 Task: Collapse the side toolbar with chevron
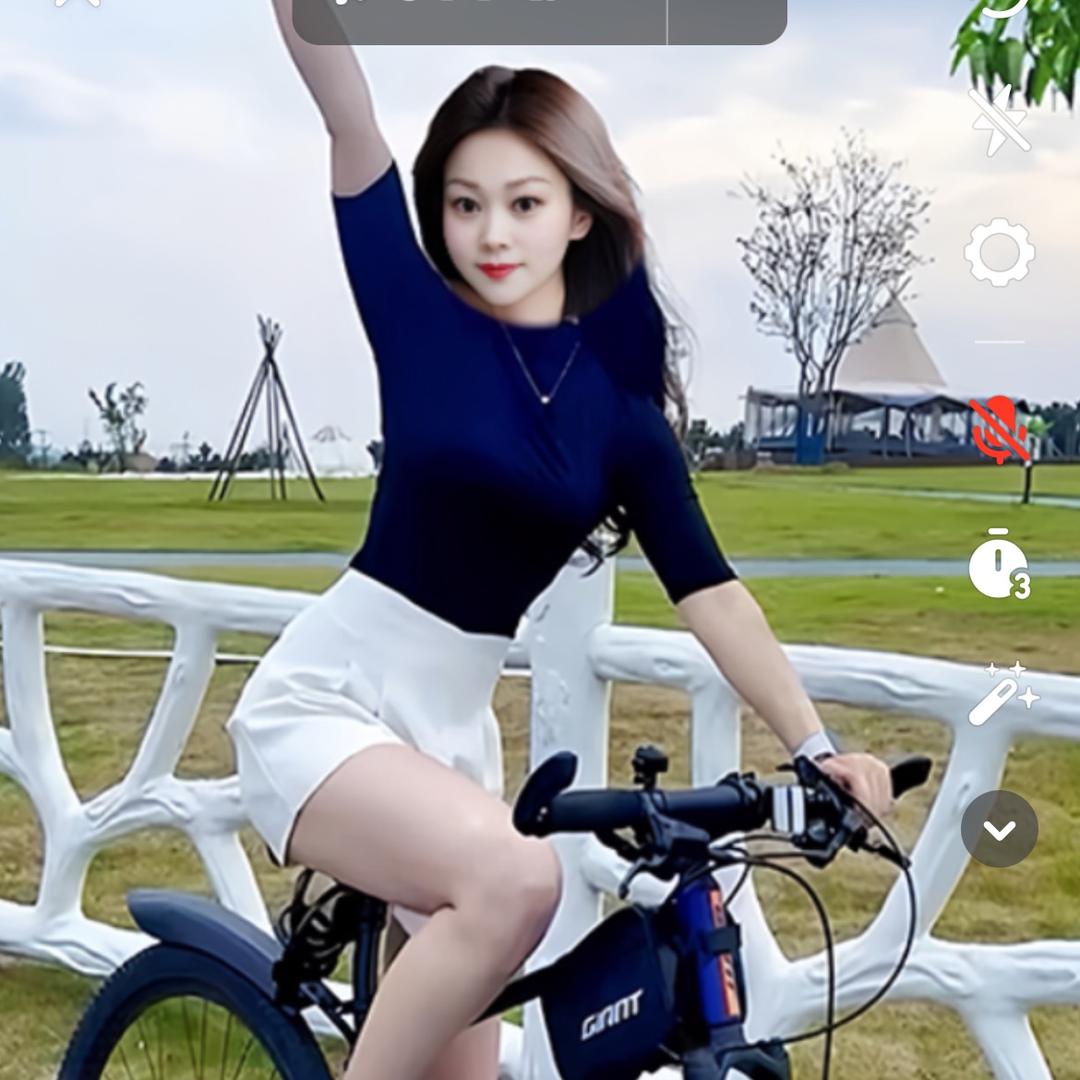pyautogui.click(x=999, y=829)
